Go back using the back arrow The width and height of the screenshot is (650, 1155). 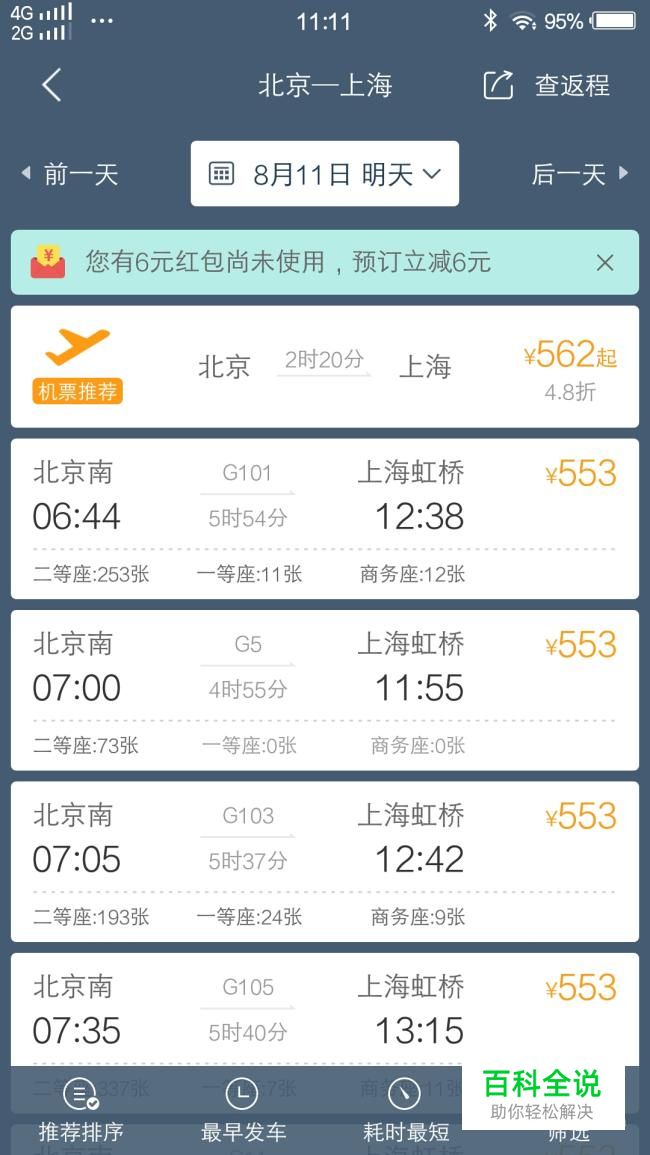tap(52, 85)
